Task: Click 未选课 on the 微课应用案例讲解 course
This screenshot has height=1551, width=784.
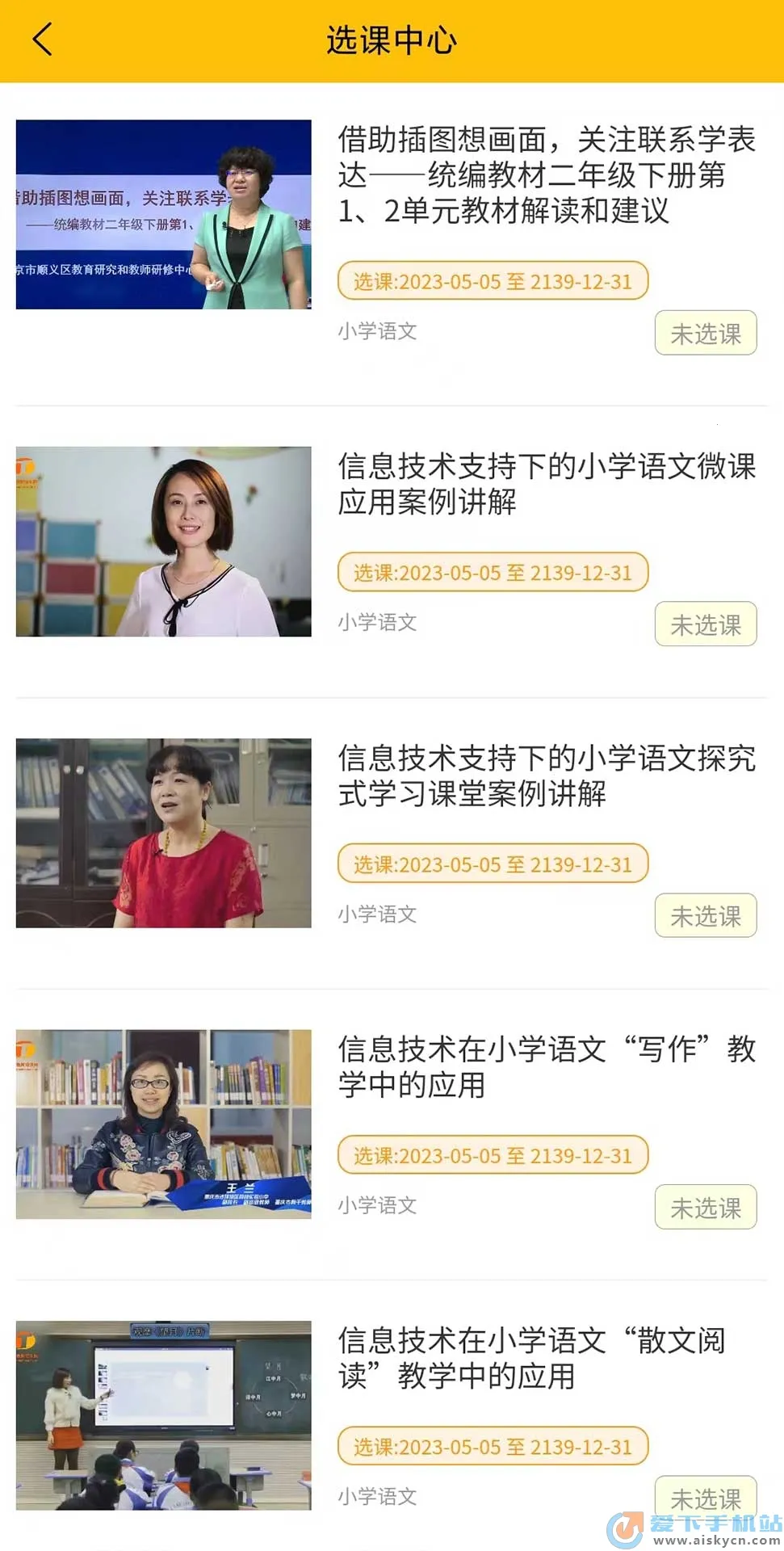Action: coord(705,624)
